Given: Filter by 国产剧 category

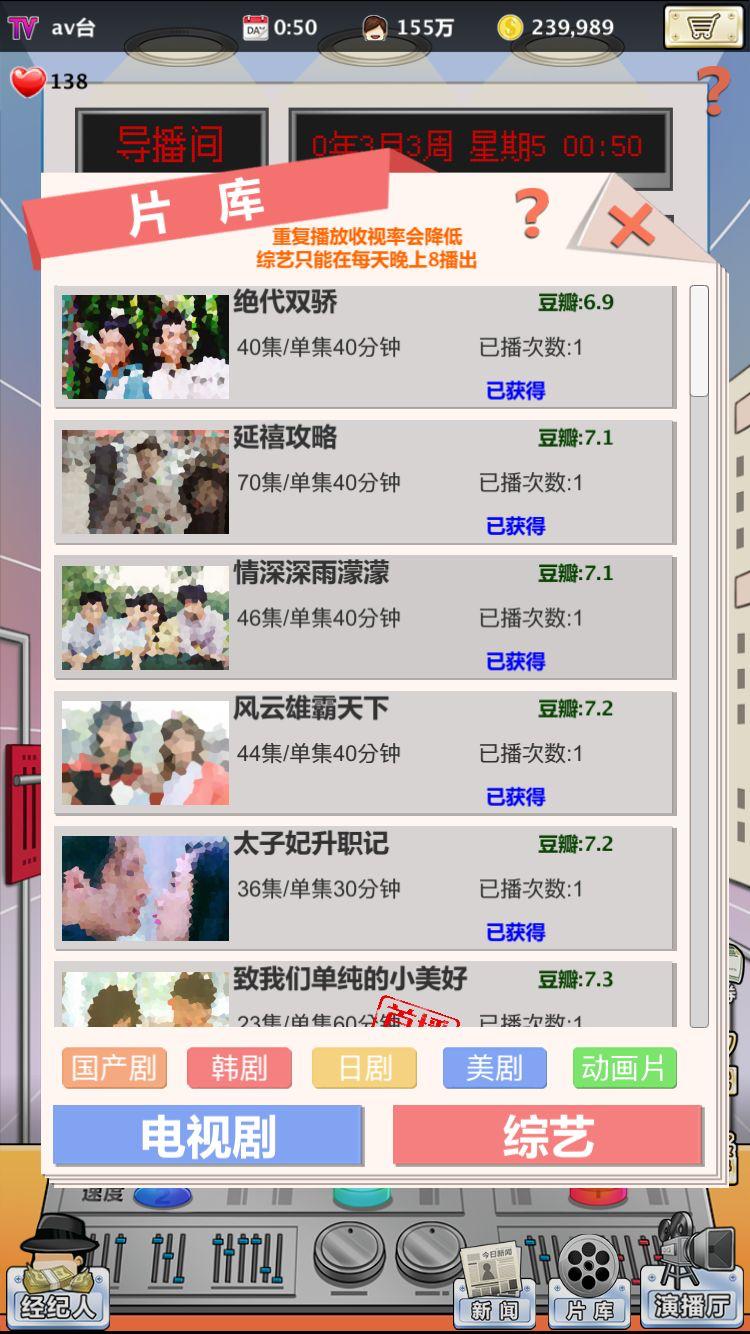Looking at the screenshot, I should [114, 1068].
